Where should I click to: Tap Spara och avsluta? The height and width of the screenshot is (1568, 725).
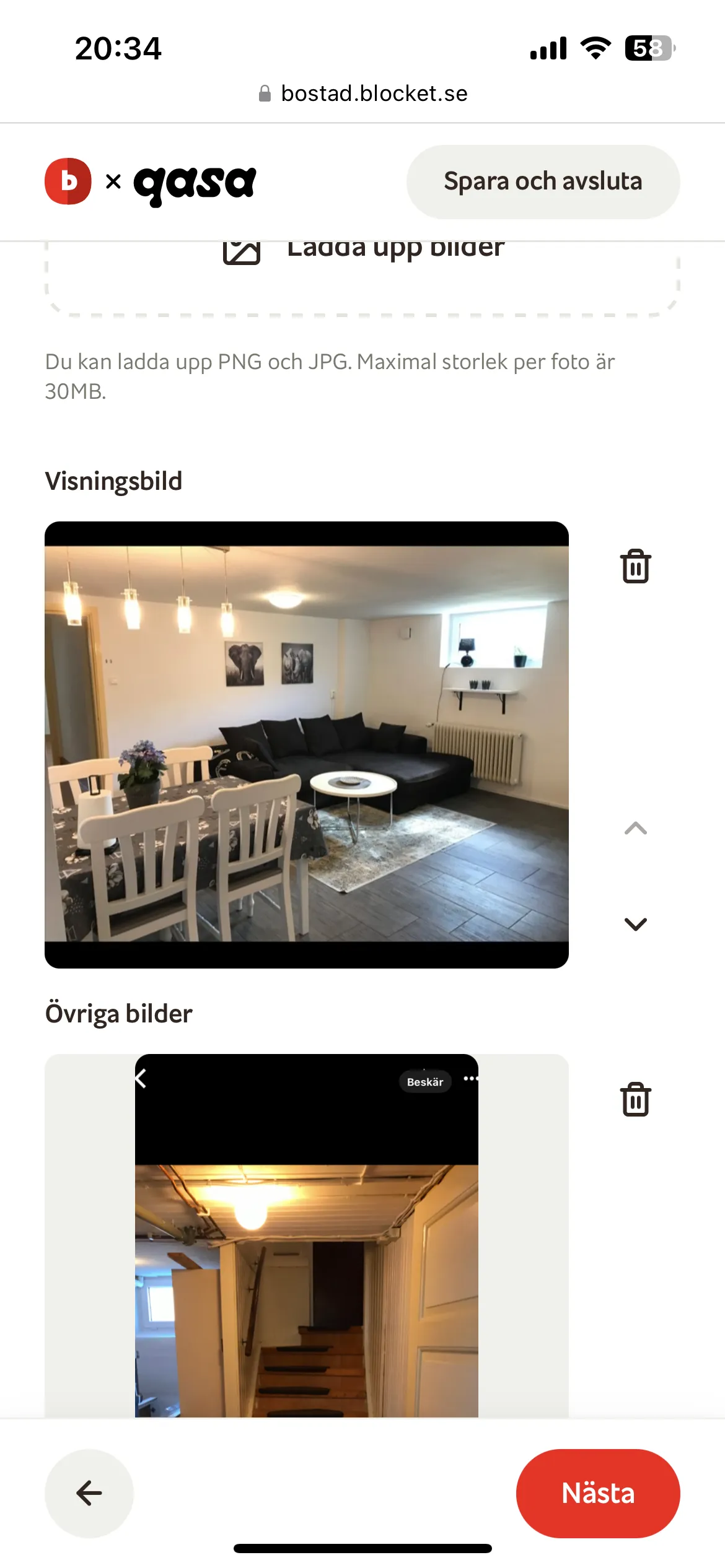pyautogui.click(x=542, y=181)
